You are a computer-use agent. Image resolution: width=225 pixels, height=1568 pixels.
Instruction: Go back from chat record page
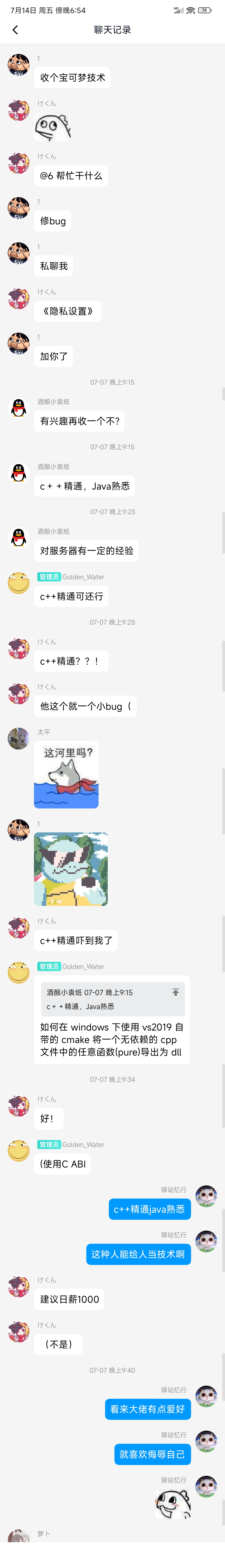pos(15,30)
